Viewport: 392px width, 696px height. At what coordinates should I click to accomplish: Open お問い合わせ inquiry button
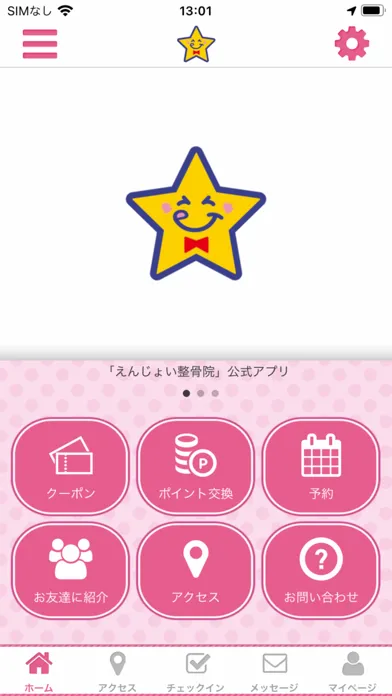pyautogui.click(x=321, y=571)
